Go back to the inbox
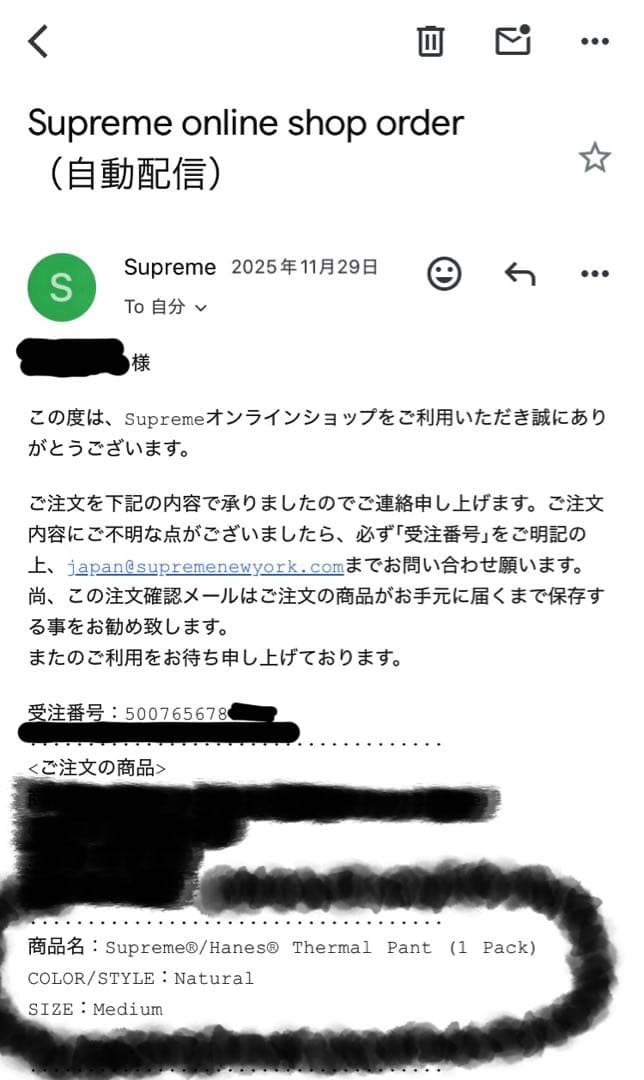Image resolution: width=644 pixels, height=1080 pixels. click(38, 41)
